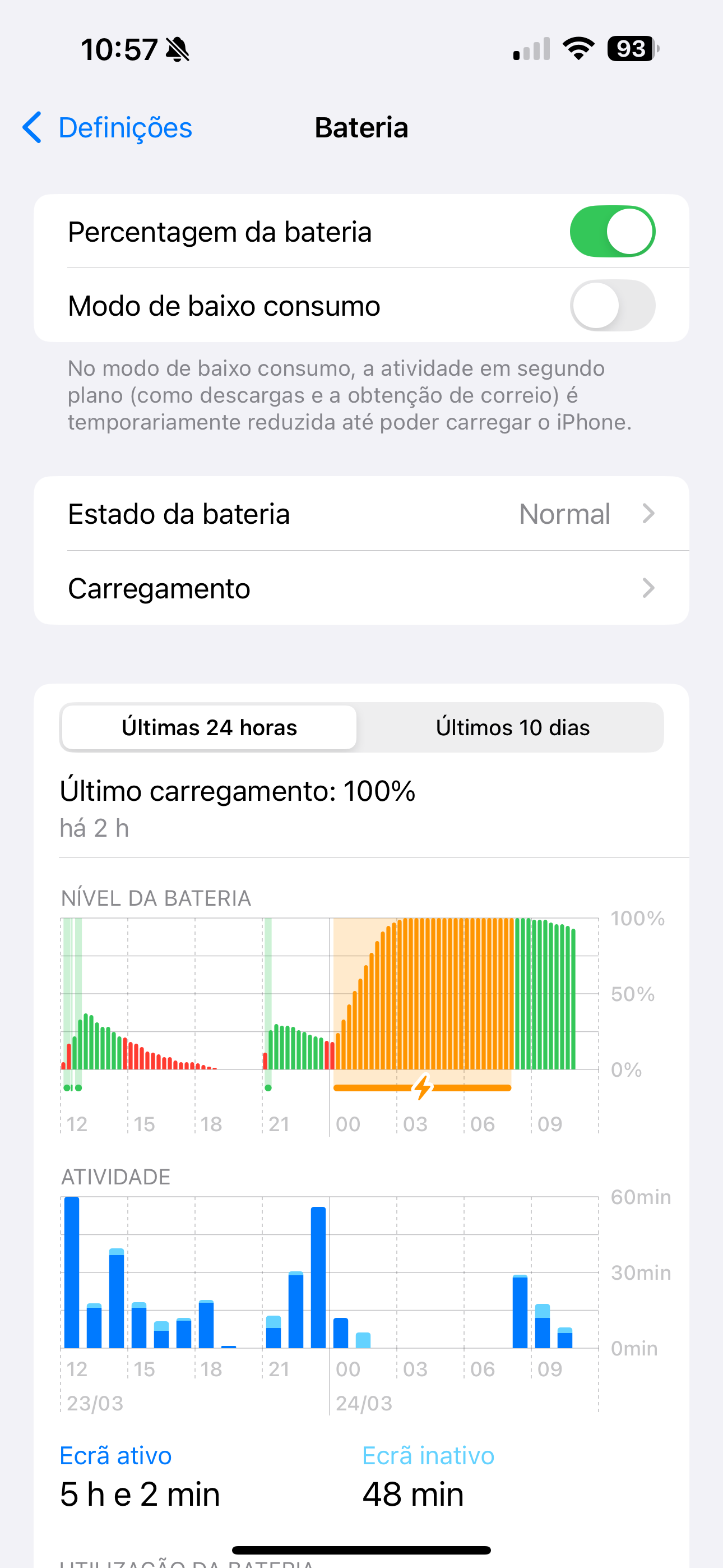The image size is (723, 1568).
Task: Switch to Últimos 10 dias
Action: [x=512, y=727]
